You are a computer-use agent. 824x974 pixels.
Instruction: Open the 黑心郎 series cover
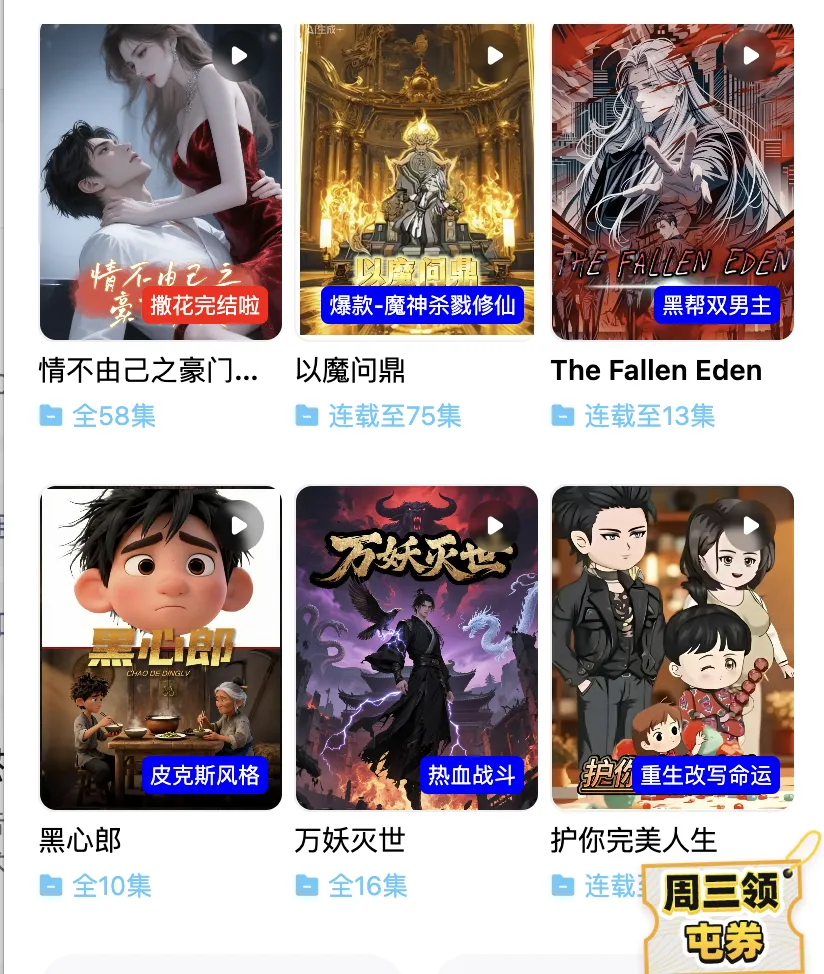(160, 647)
